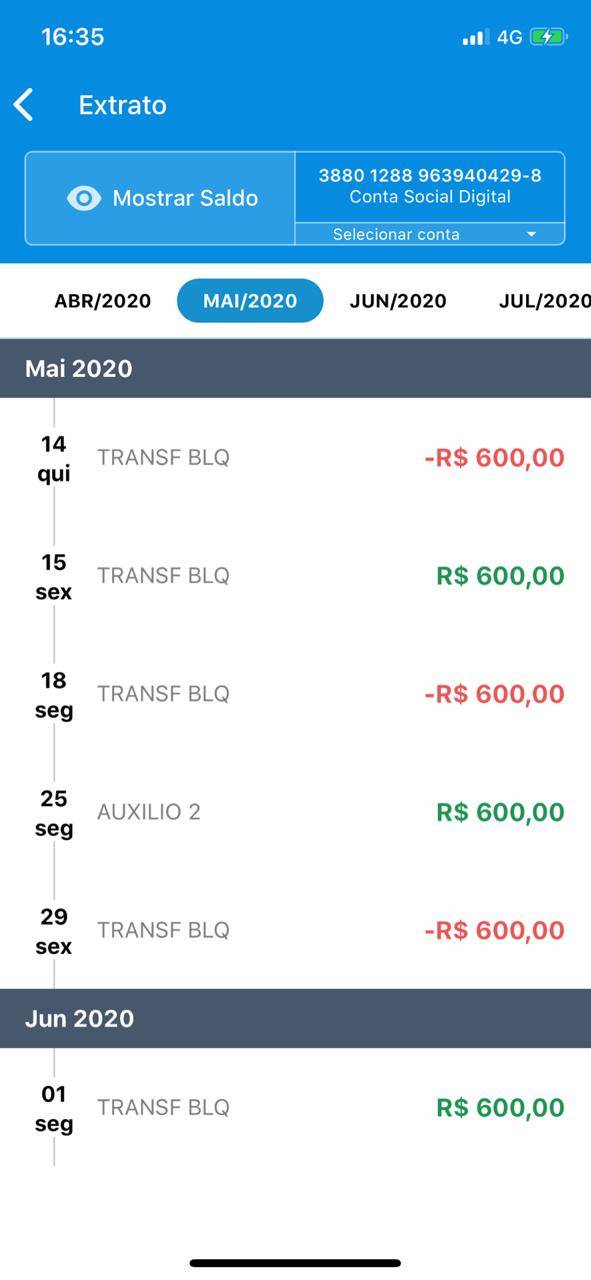This screenshot has width=591, height=1280.
Task: Switch to the ABR/2020 tab
Action: tap(103, 301)
